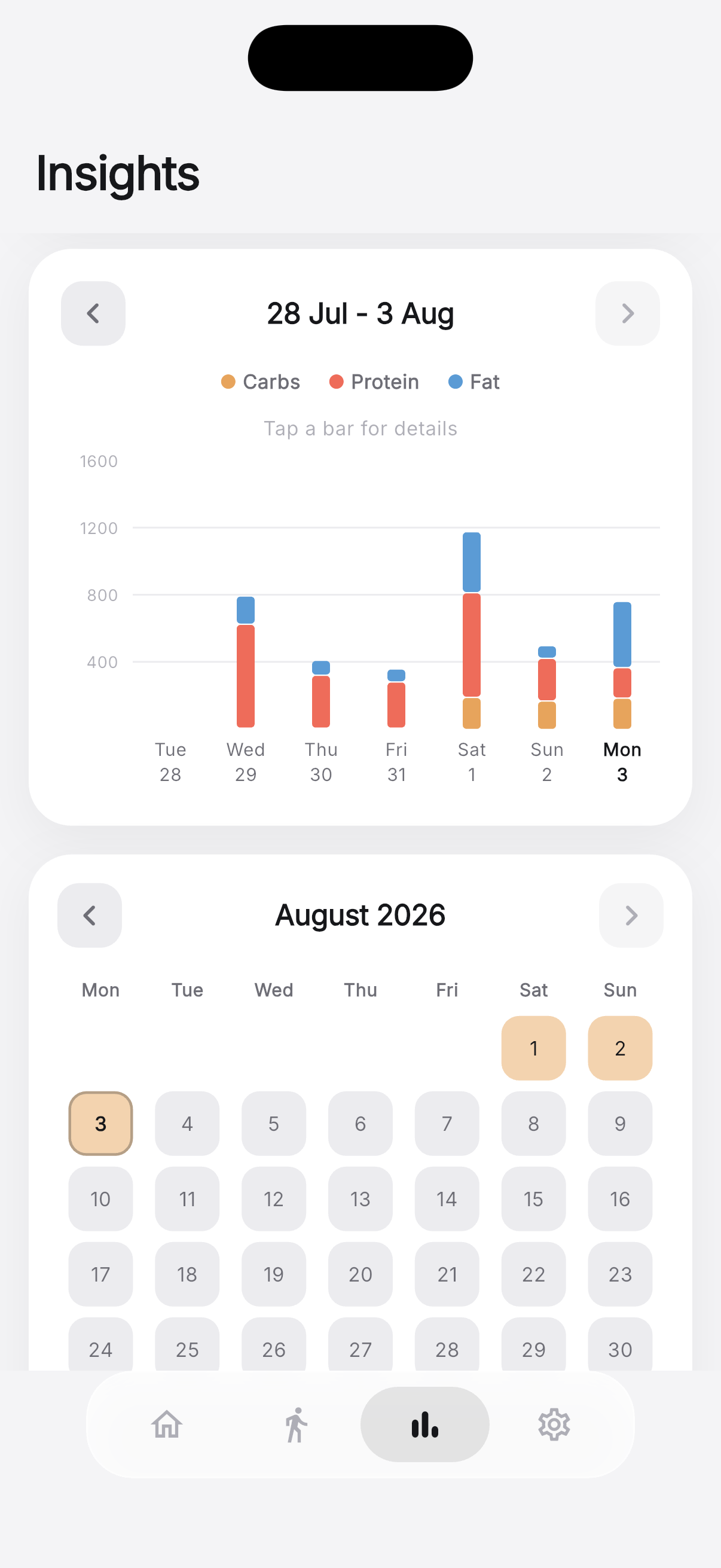Image resolution: width=721 pixels, height=1568 pixels.
Task: Show the Thu 30 bar details
Action: (x=320, y=694)
